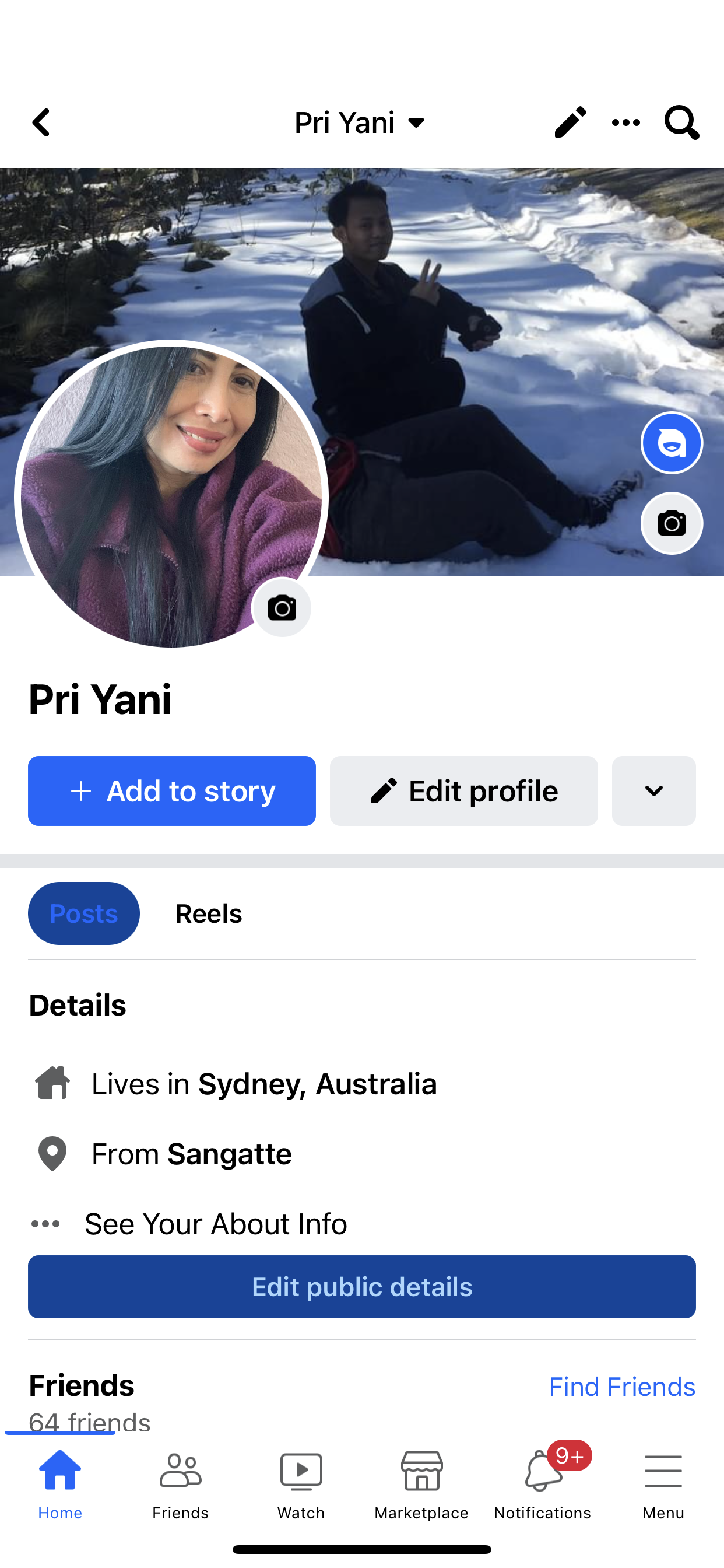The height and width of the screenshot is (1568, 724).
Task: Go back using the top-left arrow
Action: (41, 123)
